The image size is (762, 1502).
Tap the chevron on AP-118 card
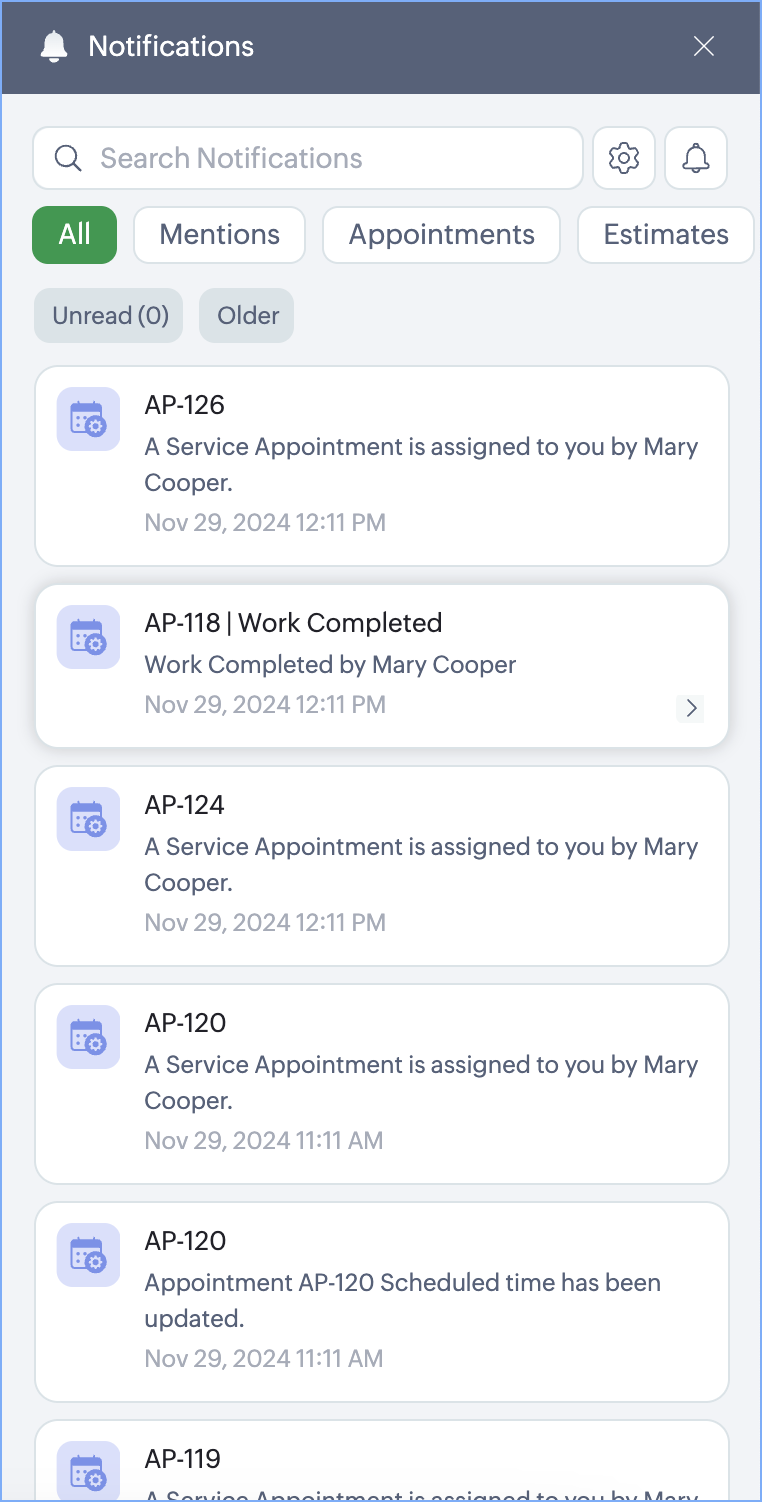point(691,709)
